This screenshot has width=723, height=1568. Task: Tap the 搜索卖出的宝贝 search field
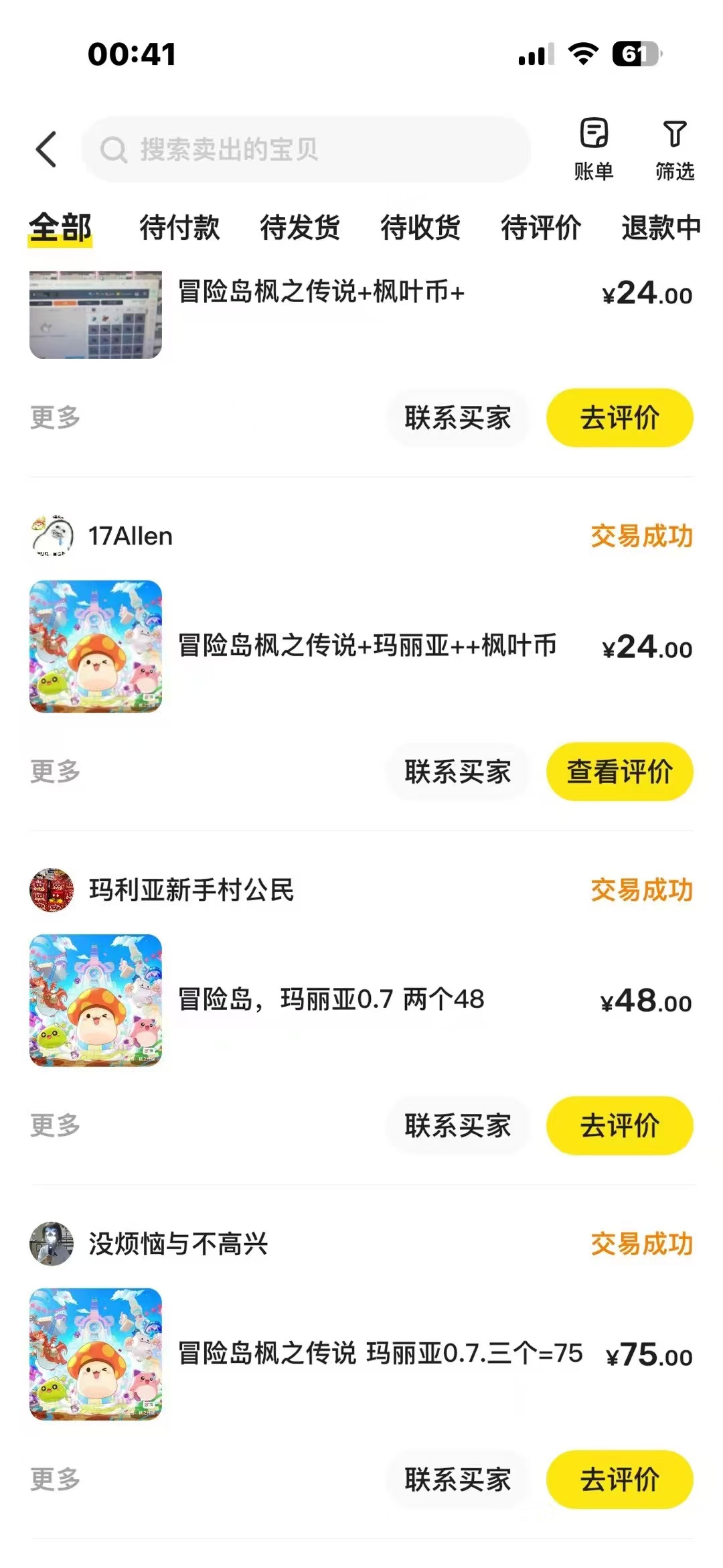305,149
